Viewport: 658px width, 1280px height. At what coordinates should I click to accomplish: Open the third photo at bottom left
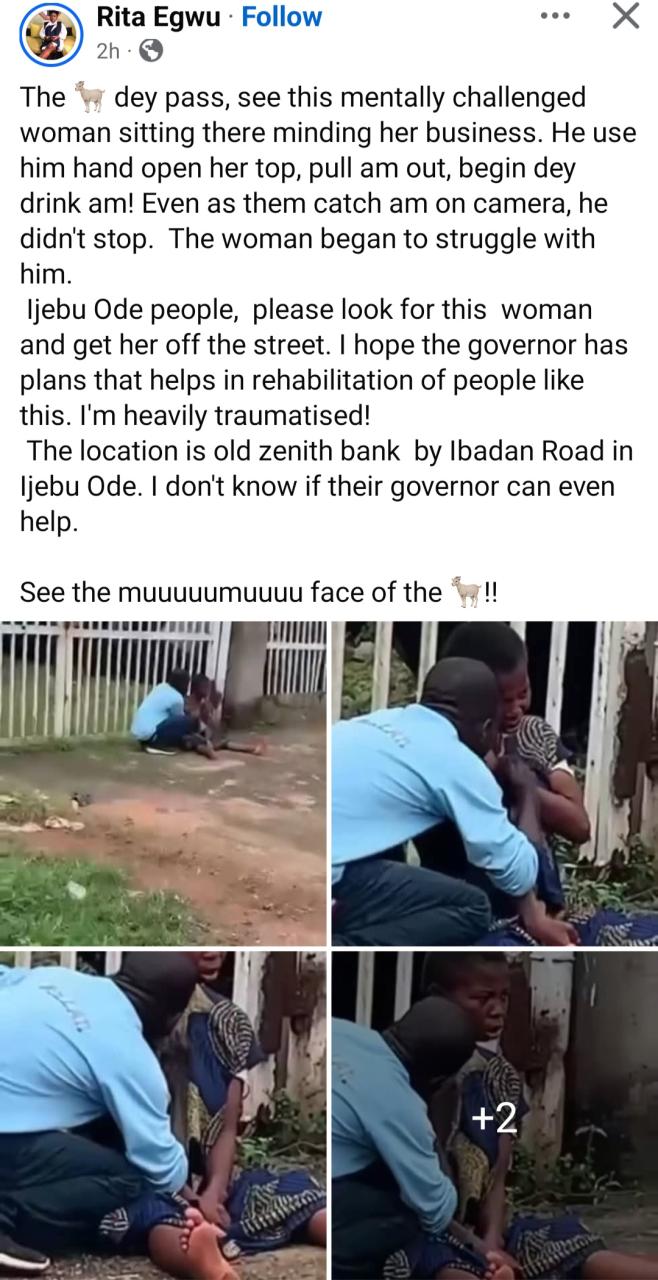[163, 1115]
